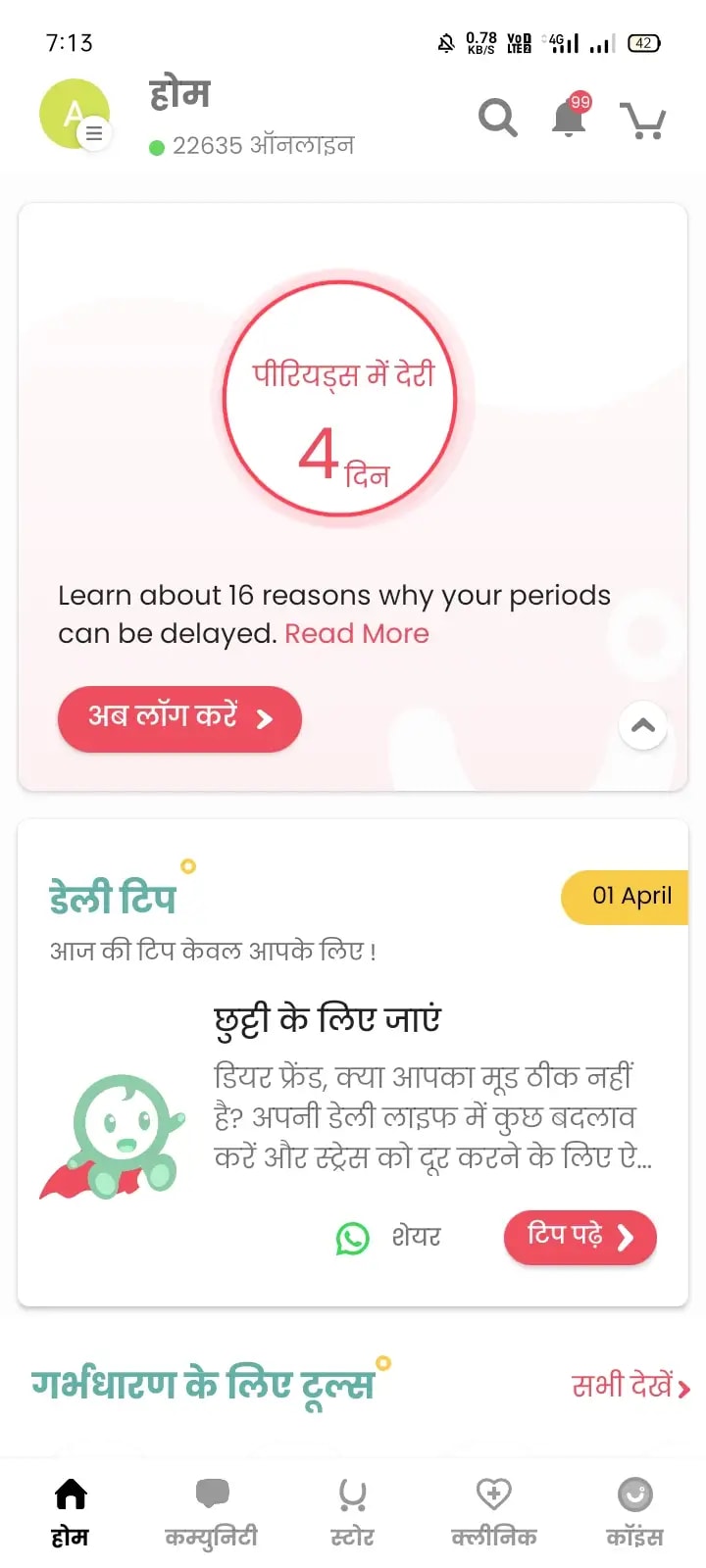
Task: Open the notifications bell
Action: click(x=570, y=119)
